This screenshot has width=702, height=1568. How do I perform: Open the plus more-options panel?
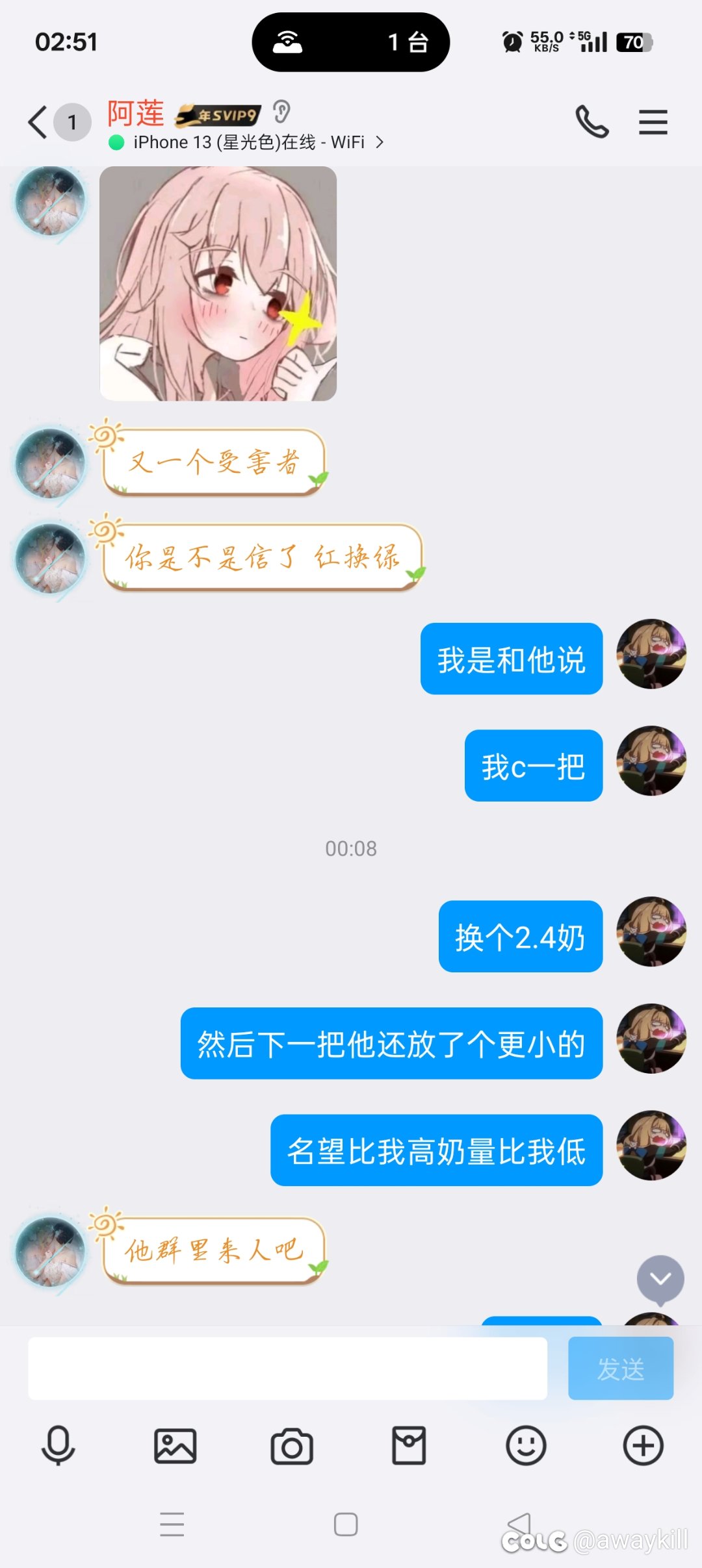(643, 1446)
